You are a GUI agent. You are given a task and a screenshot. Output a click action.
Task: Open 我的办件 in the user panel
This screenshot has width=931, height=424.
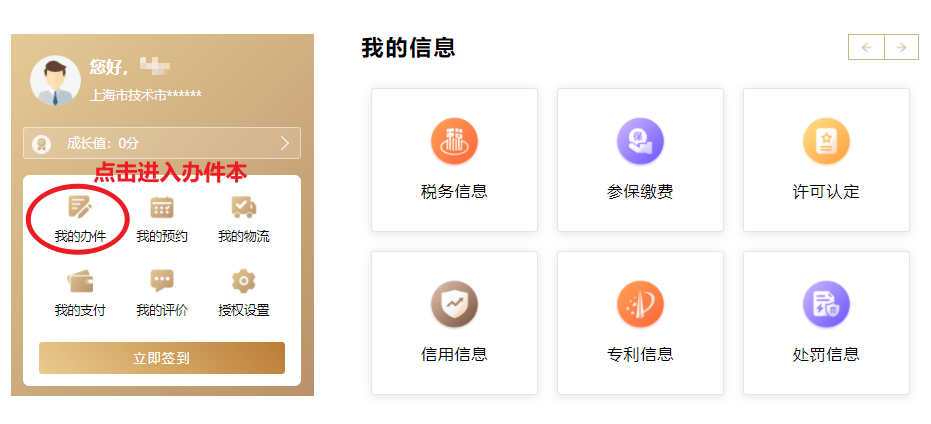80,218
